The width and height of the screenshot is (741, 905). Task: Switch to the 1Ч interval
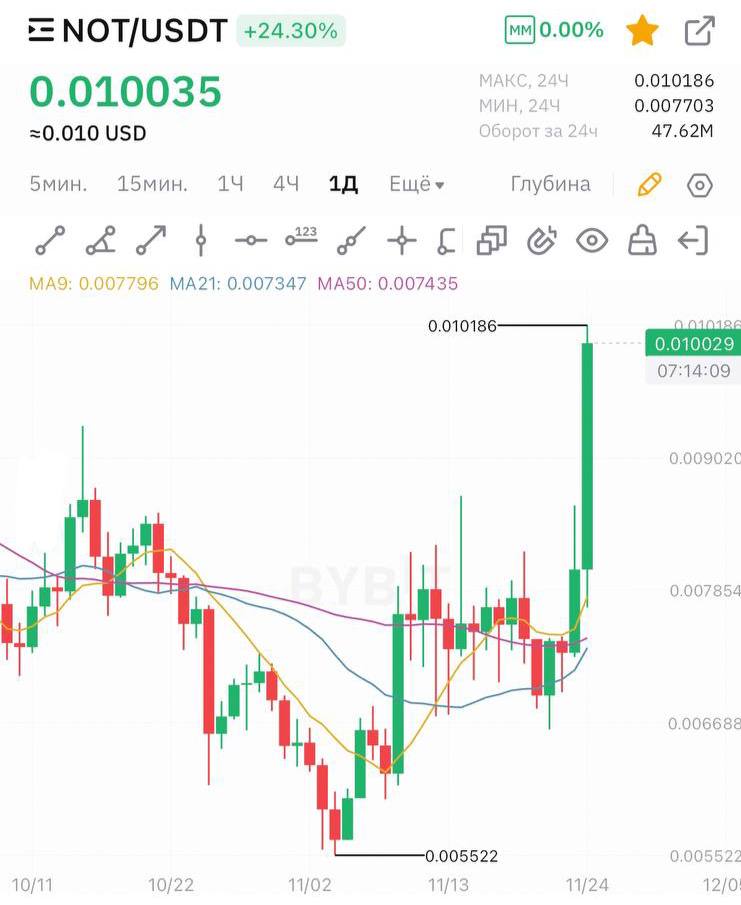[x=230, y=184]
